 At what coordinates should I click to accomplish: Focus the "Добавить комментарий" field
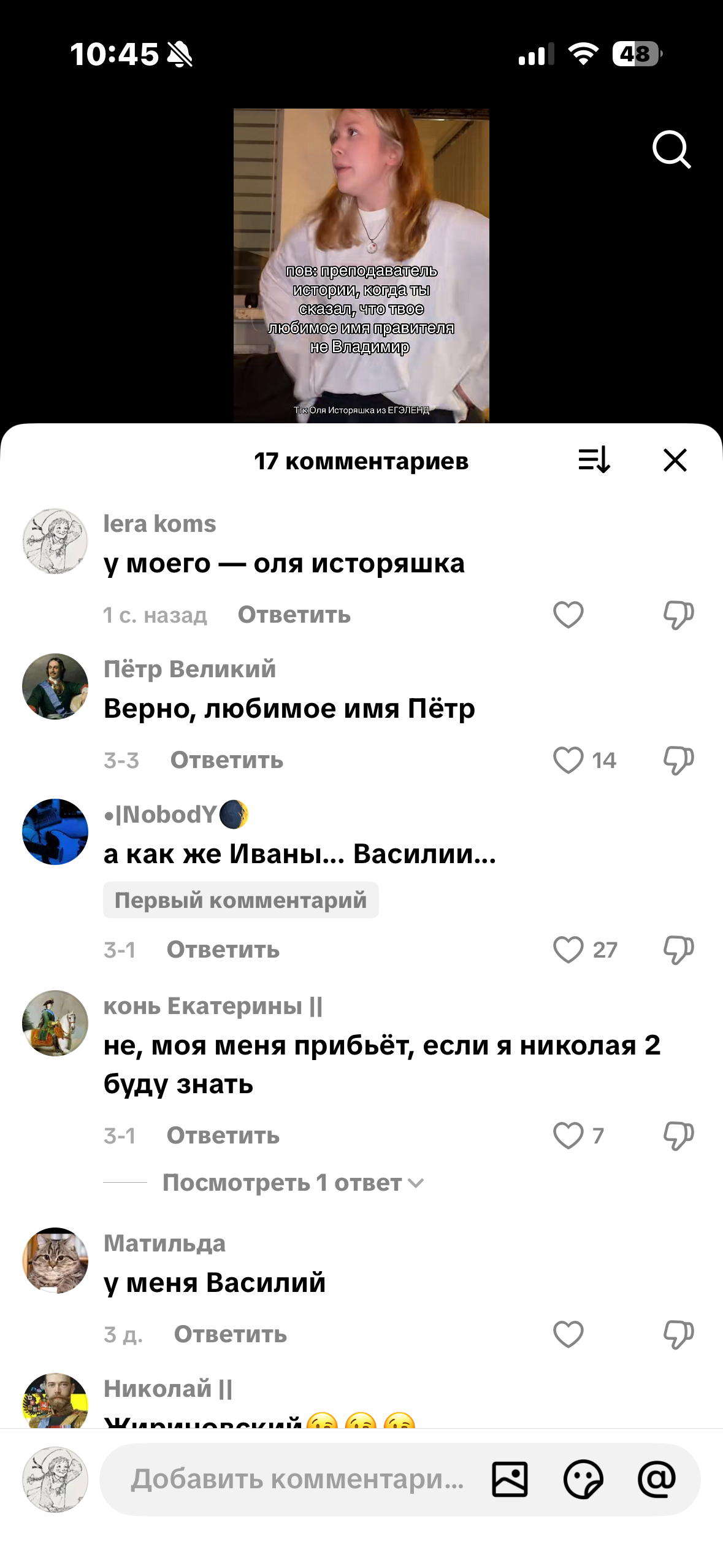(296, 1479)
